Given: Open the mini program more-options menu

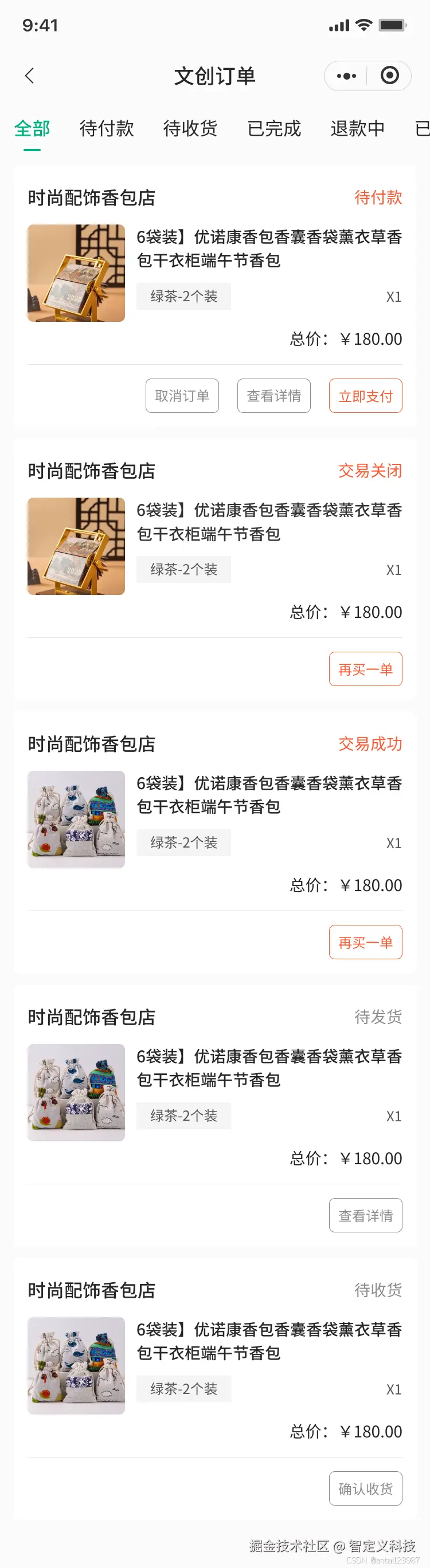Looking at the screenshot, I should pyautogui.click(x=346, y=76).
